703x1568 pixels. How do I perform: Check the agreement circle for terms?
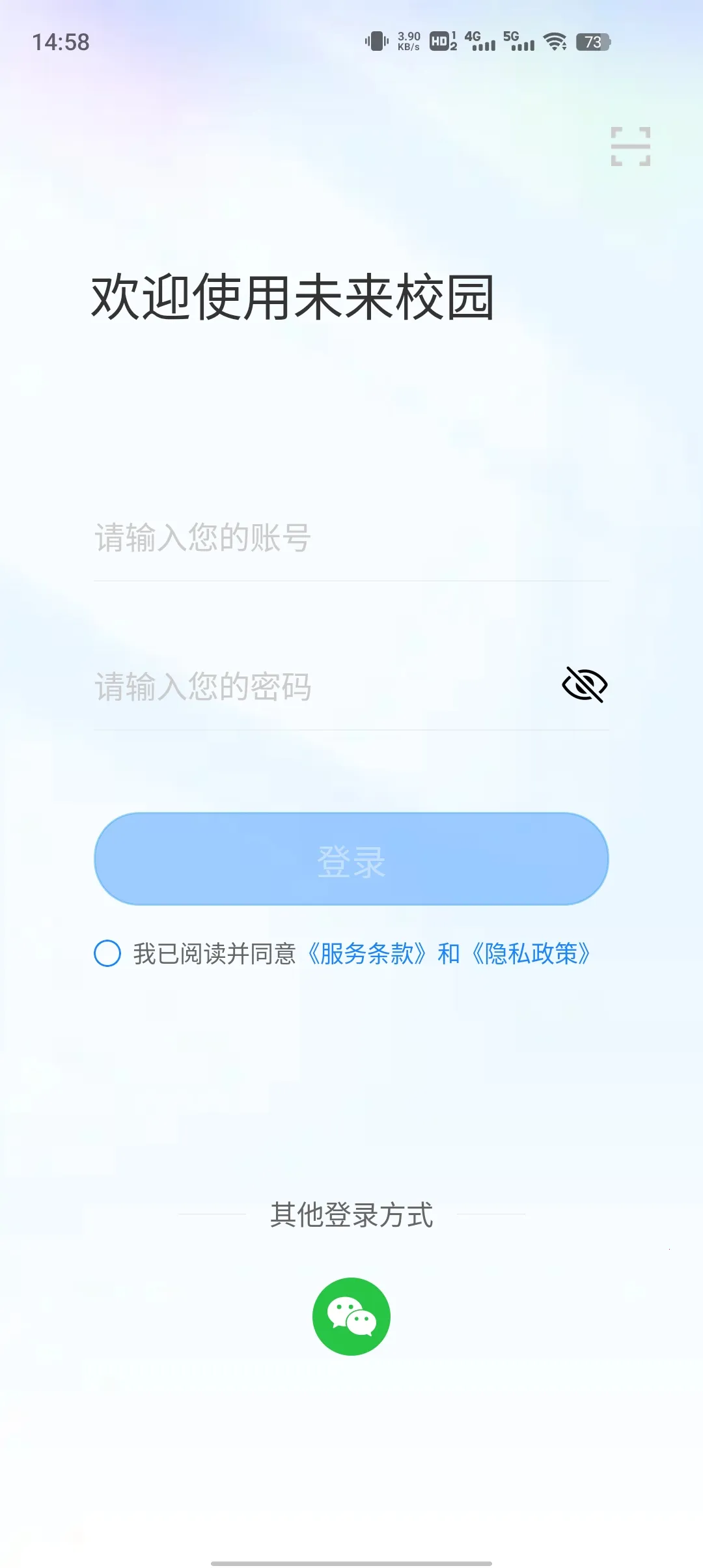(107, 953)
